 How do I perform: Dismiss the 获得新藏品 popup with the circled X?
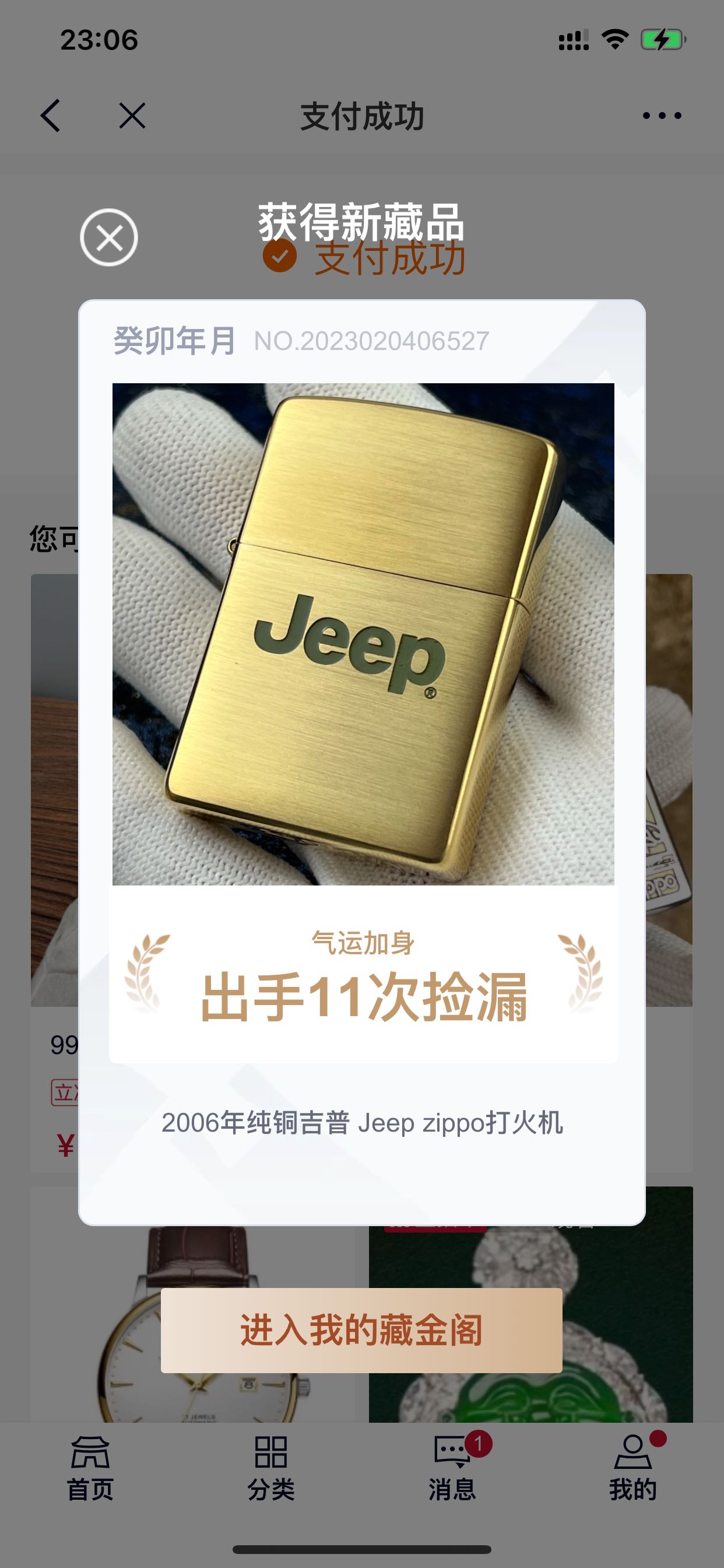109,237
